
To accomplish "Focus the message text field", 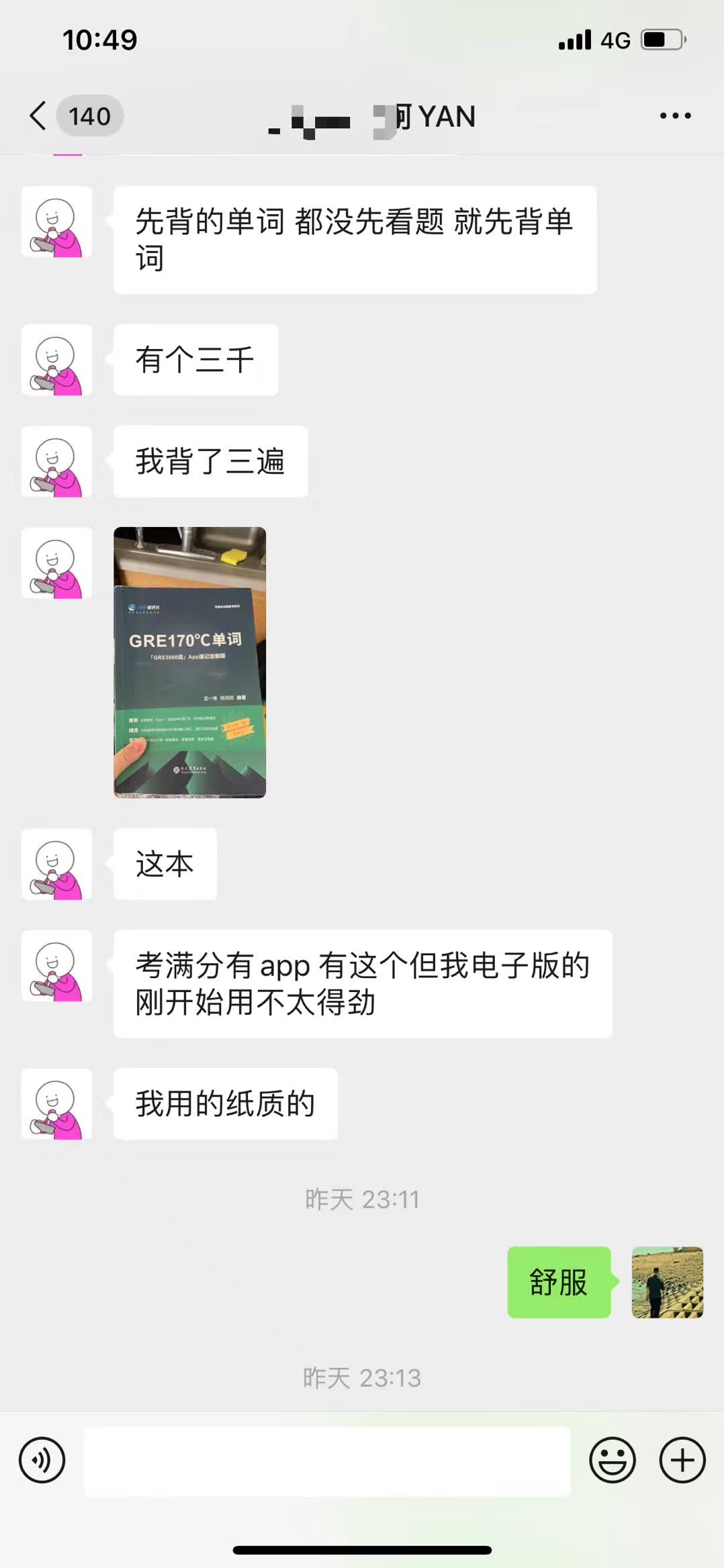I will (x=327, y=1461).
